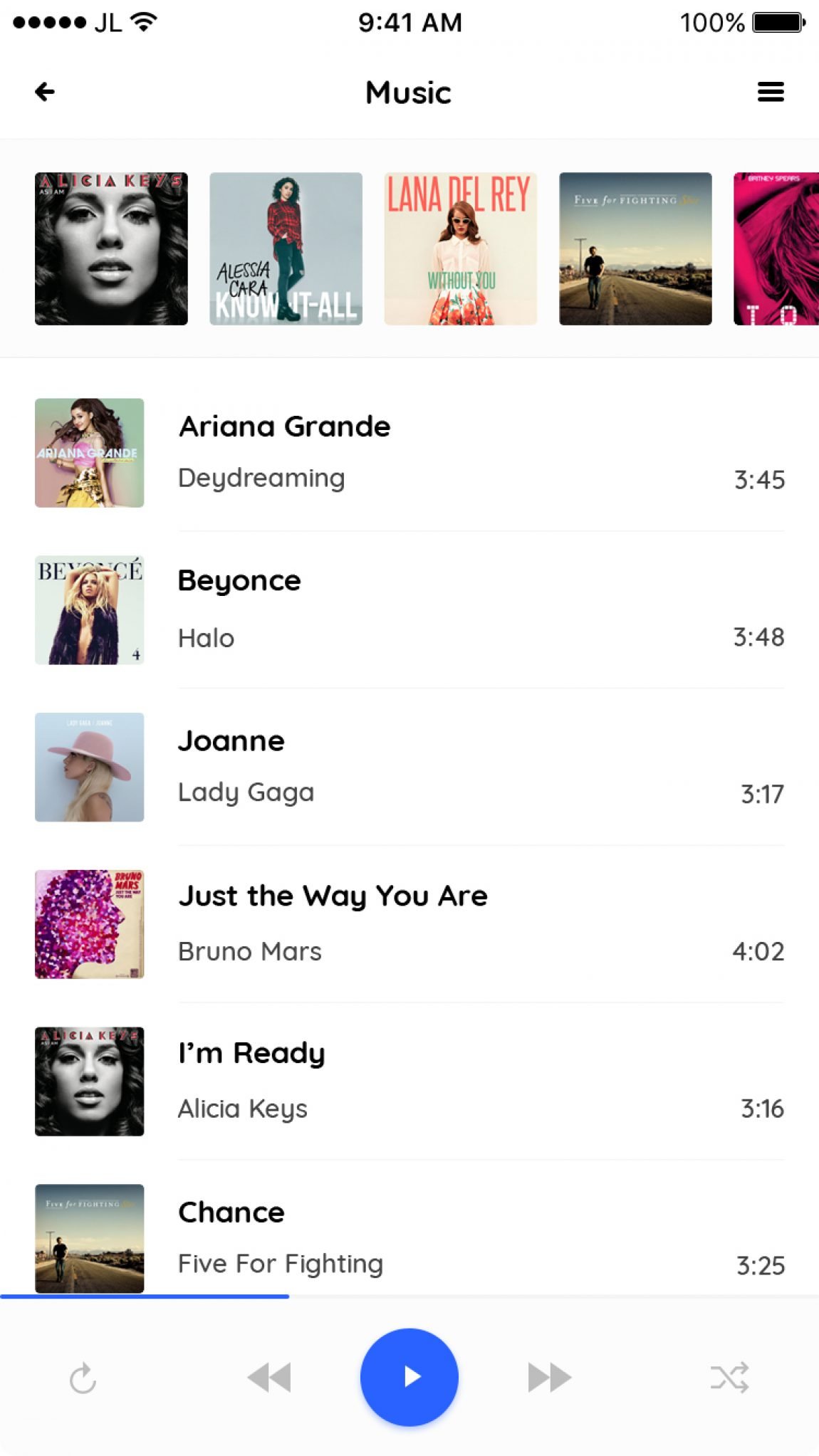Viewport: 819px width, 1456px height.
Task: Start playback with the blue play button
Action: point(409,1377)
